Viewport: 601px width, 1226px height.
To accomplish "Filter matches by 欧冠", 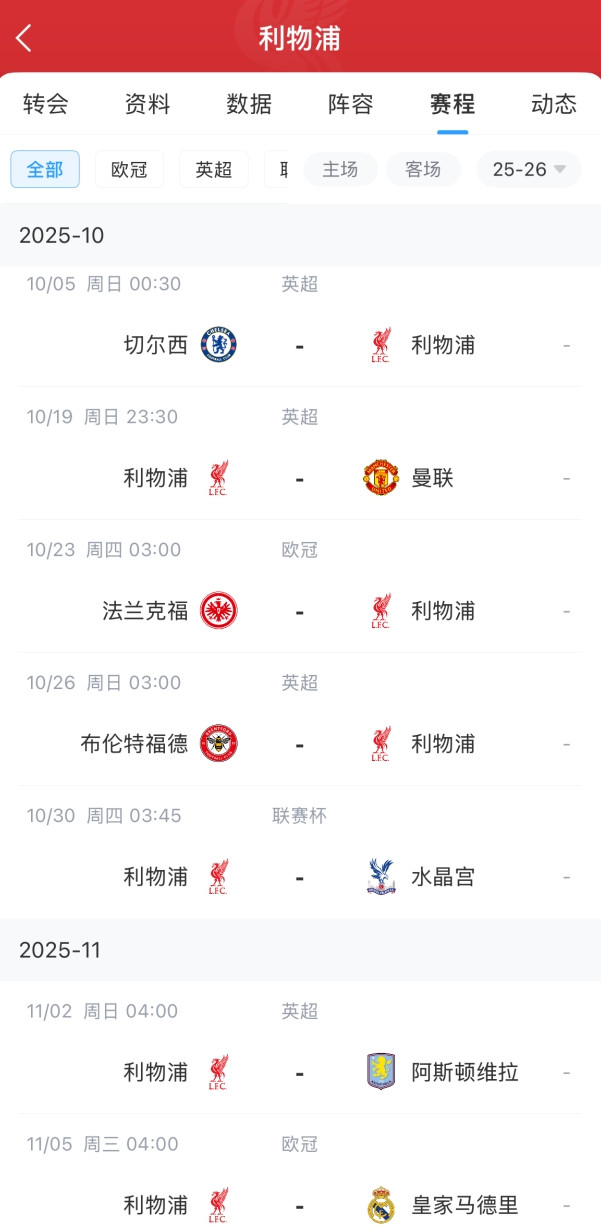I will [x=129, y=169].
